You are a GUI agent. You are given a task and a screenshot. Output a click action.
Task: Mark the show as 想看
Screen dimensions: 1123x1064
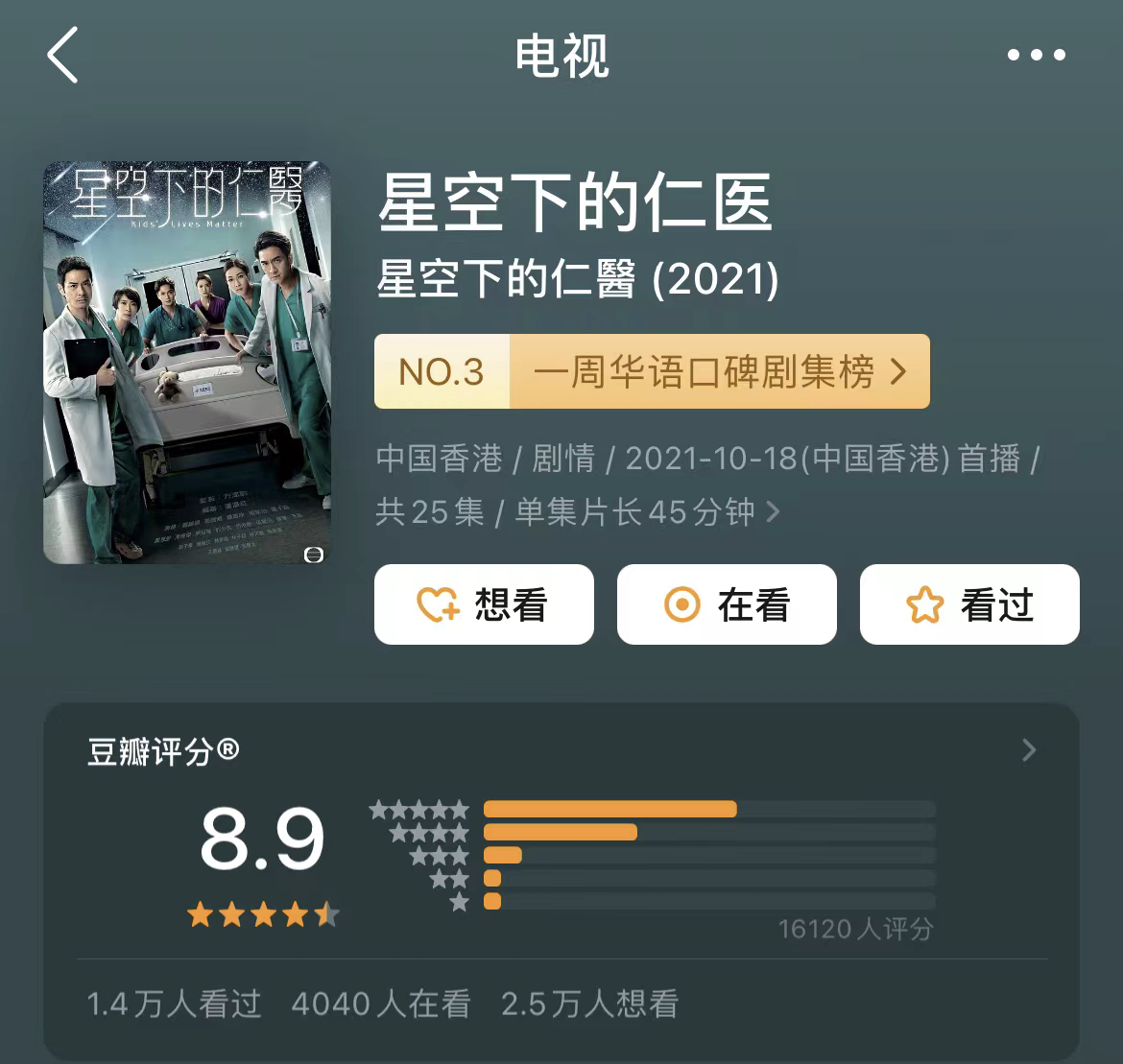(484, 605)
